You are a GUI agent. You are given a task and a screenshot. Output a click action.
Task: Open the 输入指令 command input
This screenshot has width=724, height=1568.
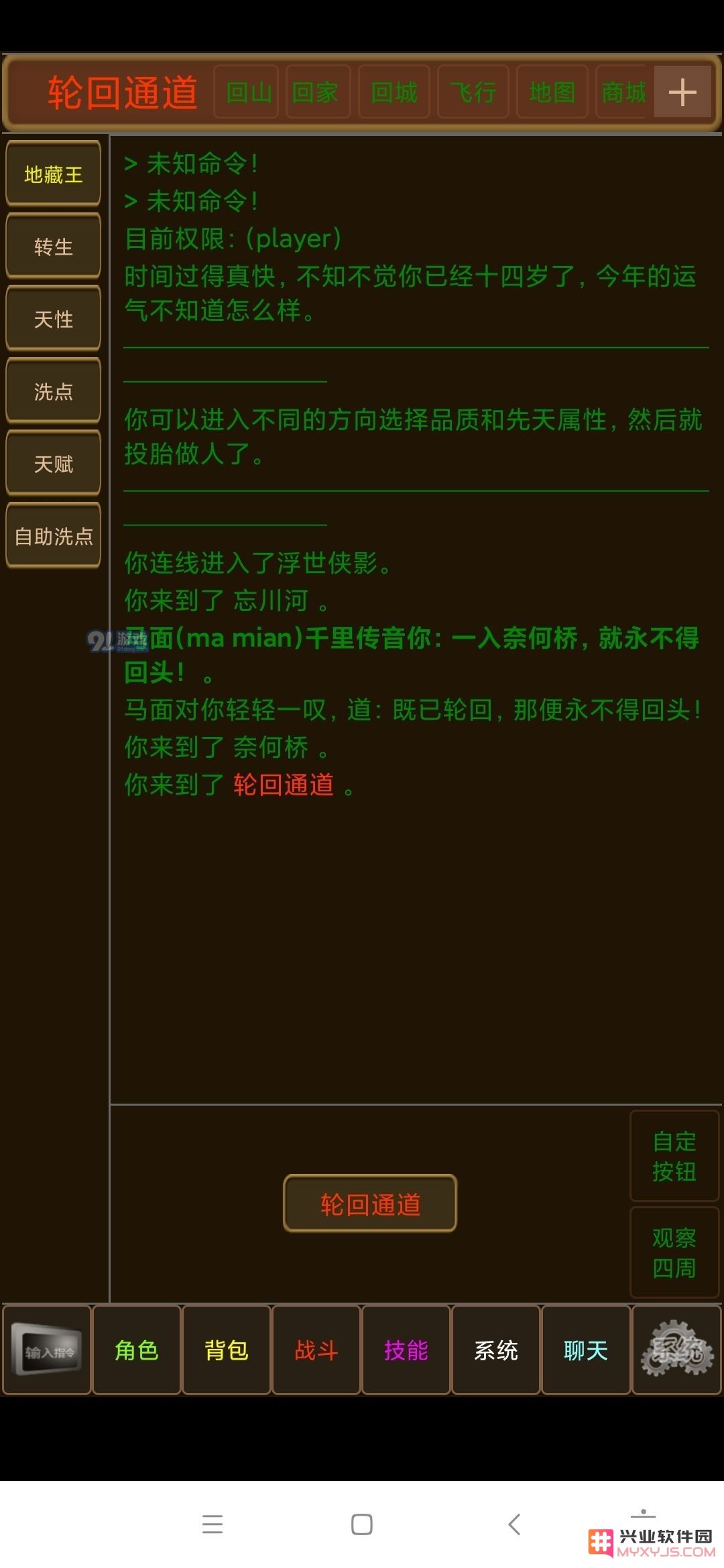(x=47, y=1350)
